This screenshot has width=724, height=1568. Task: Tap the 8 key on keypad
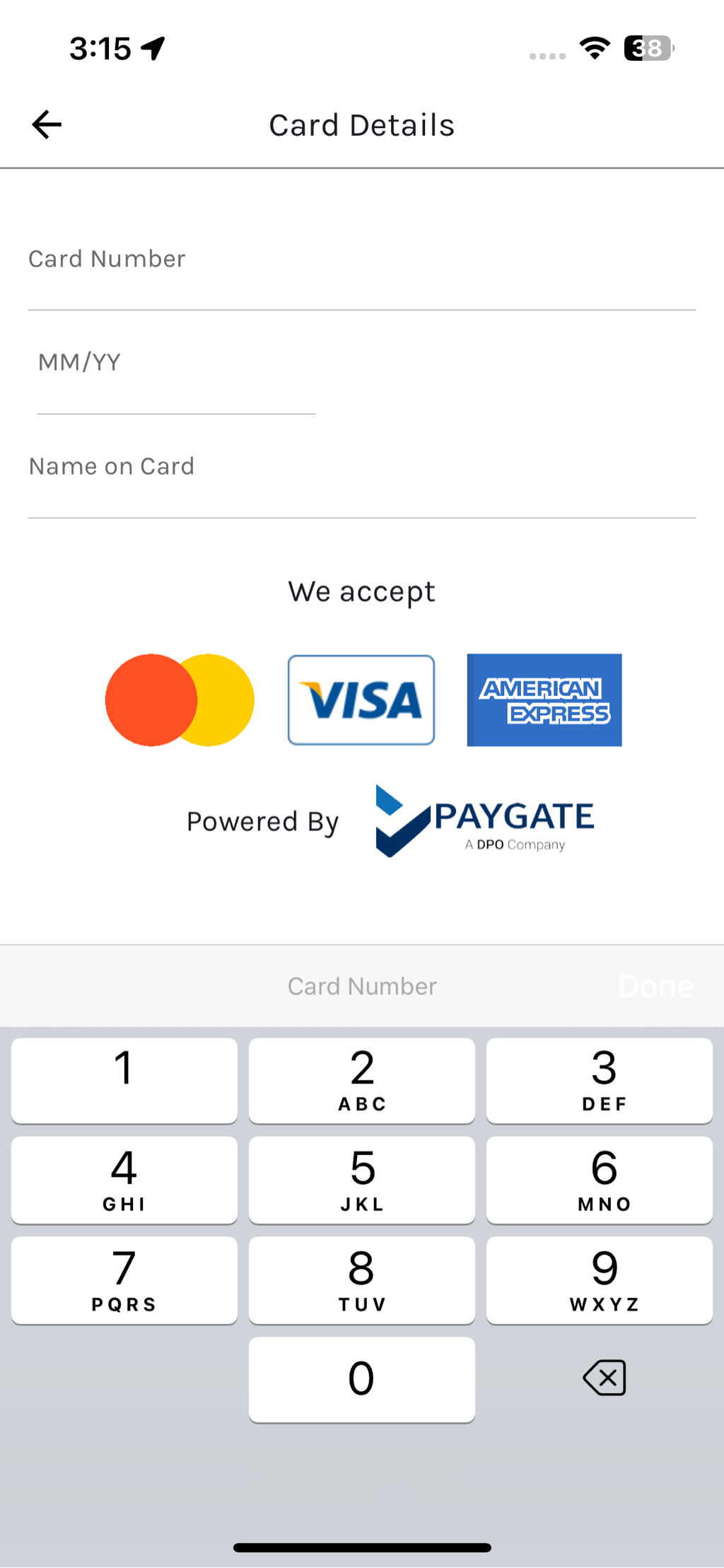click(x=362, y=1279)
